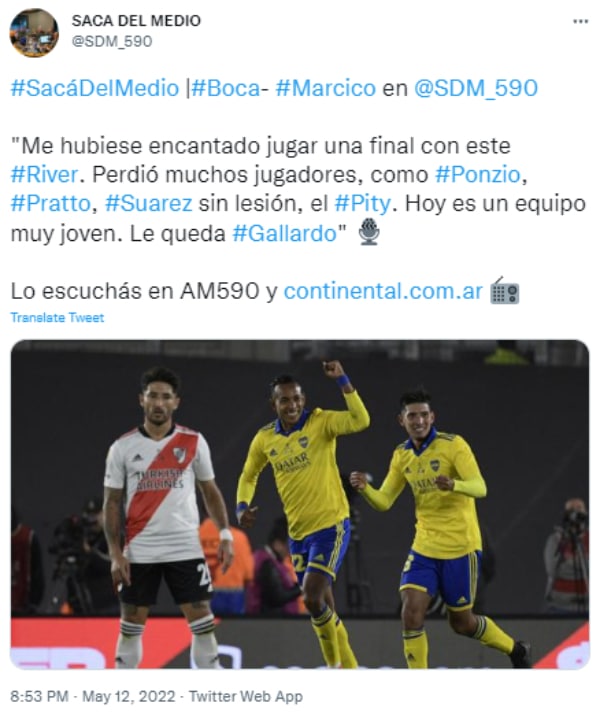Open the @SDM_590 mention in tweet text
This screenshot has height=714, width=600.
(x=476, y=88)
